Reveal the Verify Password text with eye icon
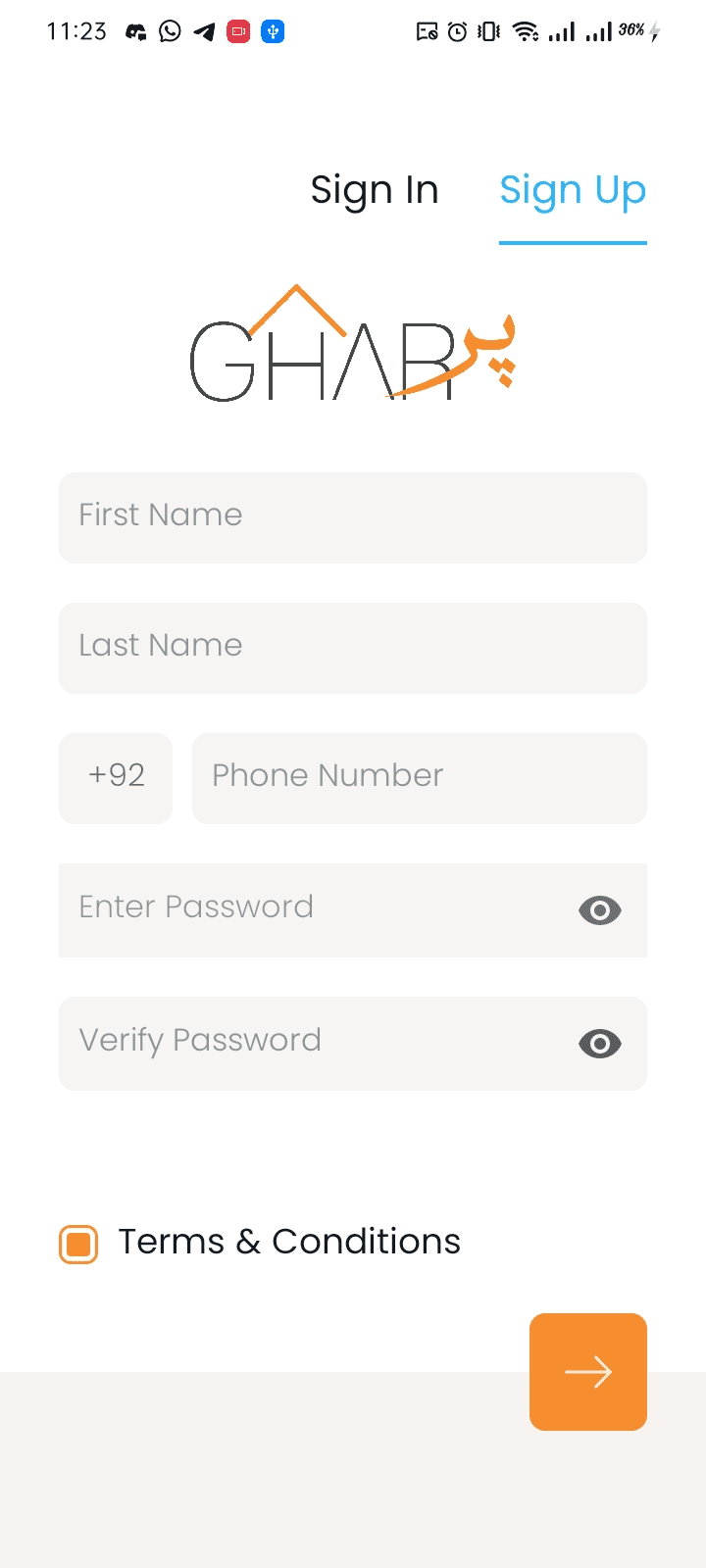 click(600, 1044)
